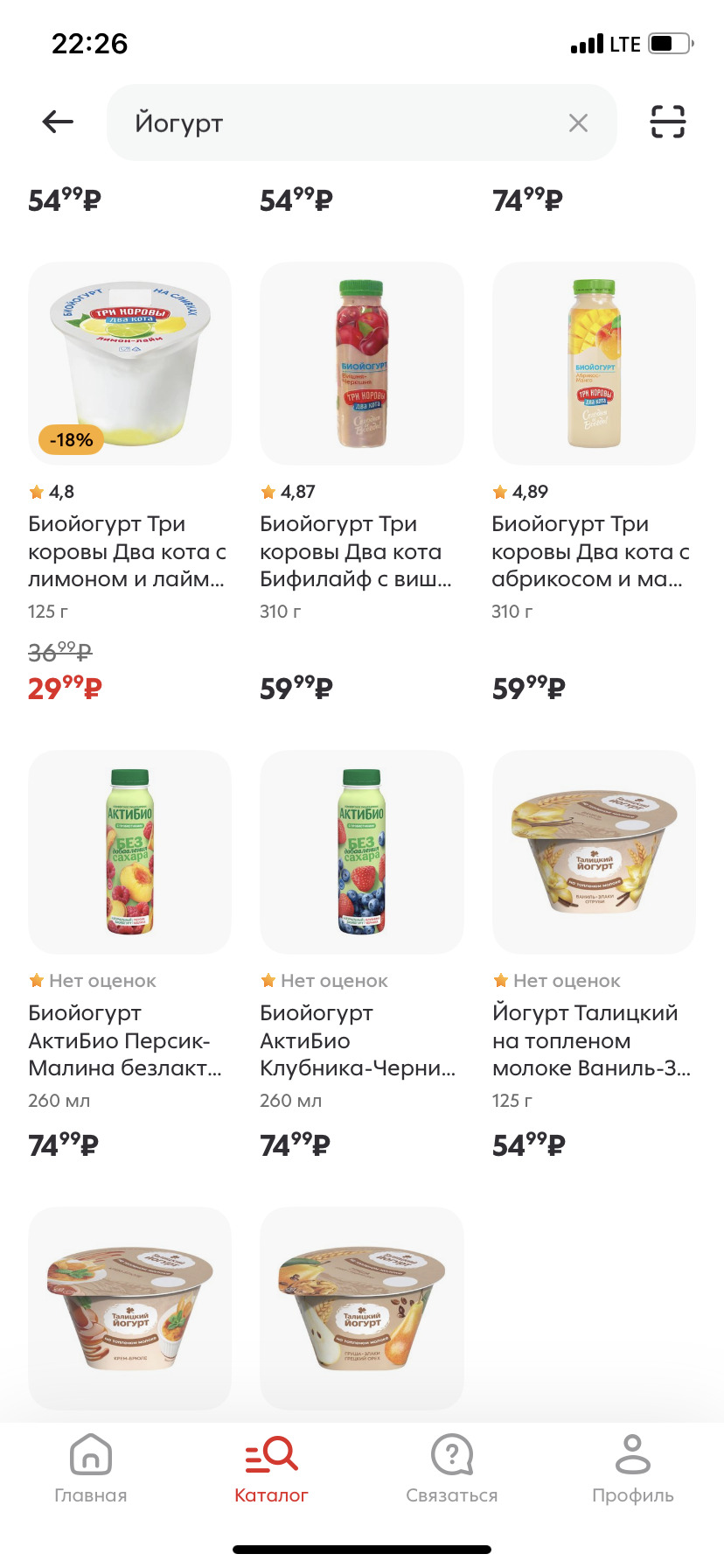This screenshot has height=1568, width=724.
Task: Open Талицкий vanilla yogurt on baked milk
Action: [x=594, y=852]
